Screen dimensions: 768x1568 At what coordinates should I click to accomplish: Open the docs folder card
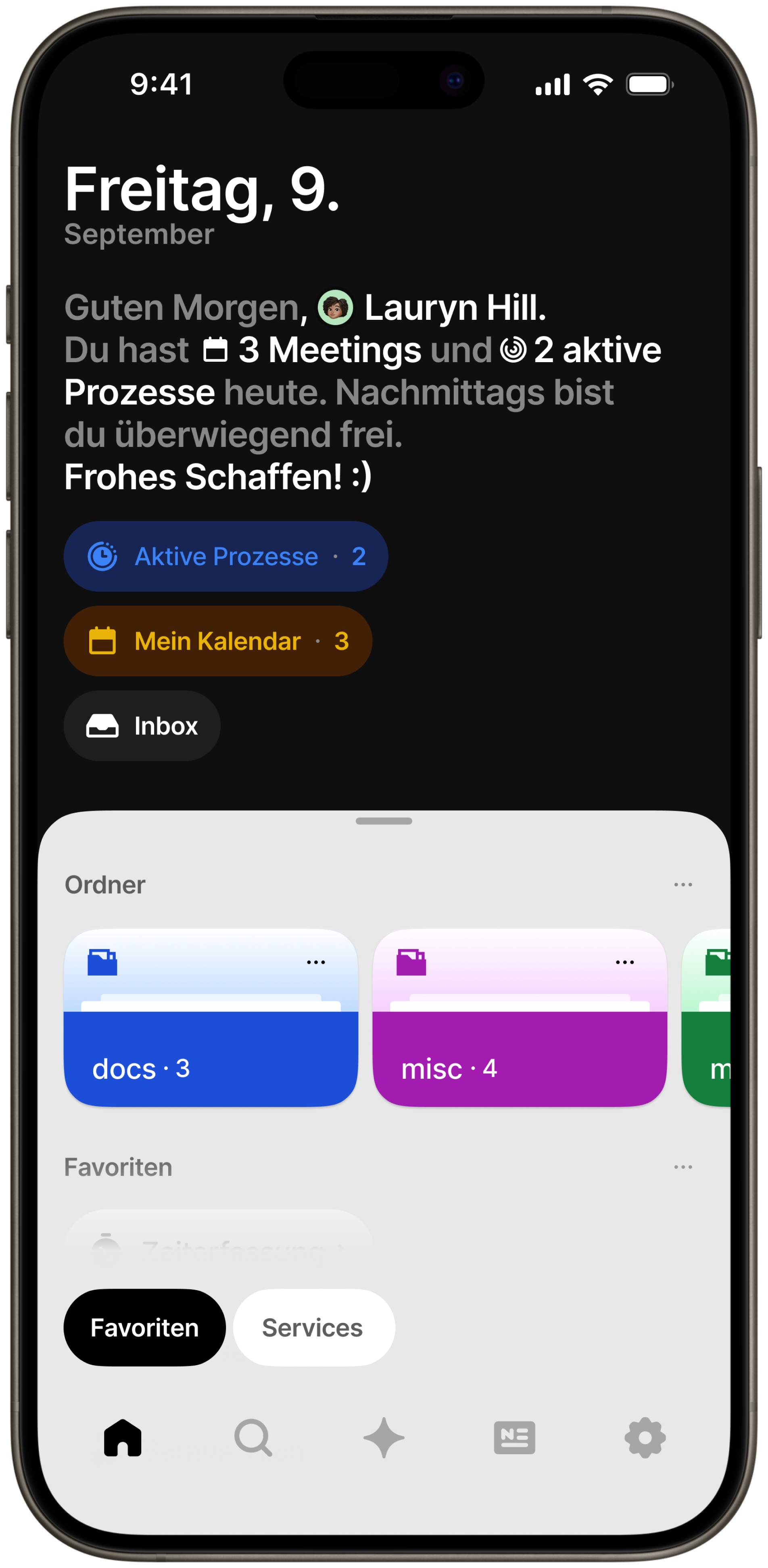click(210, 1047)
